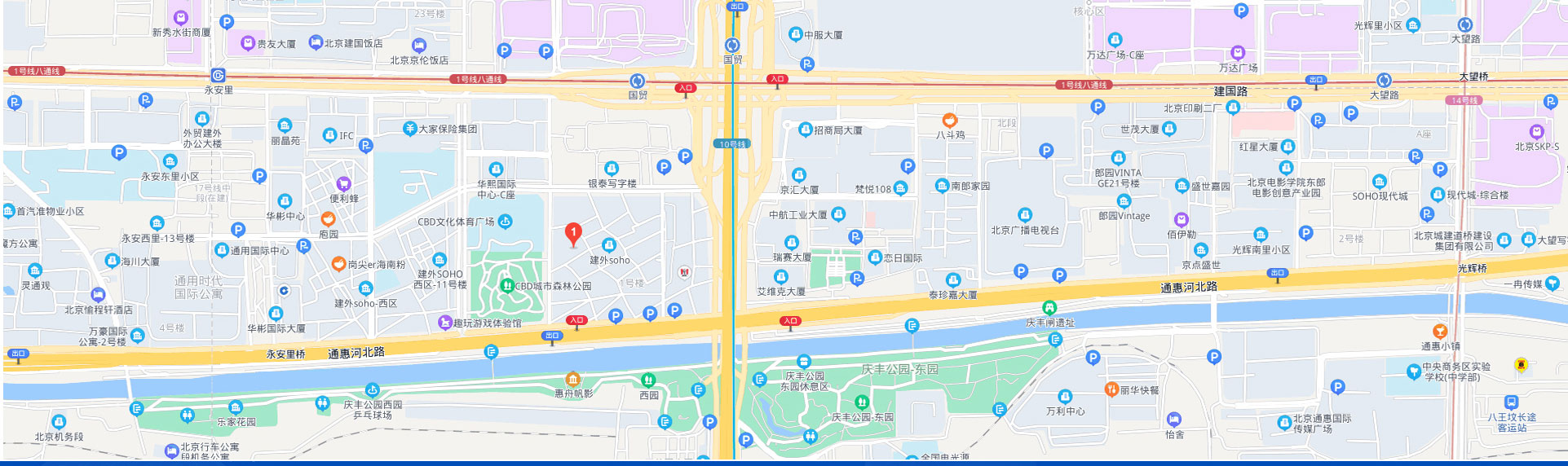This screenshot has width=1568, height=466.
Task: Open the 北京SKP-S mall marker
Action: pos(1537,132)
